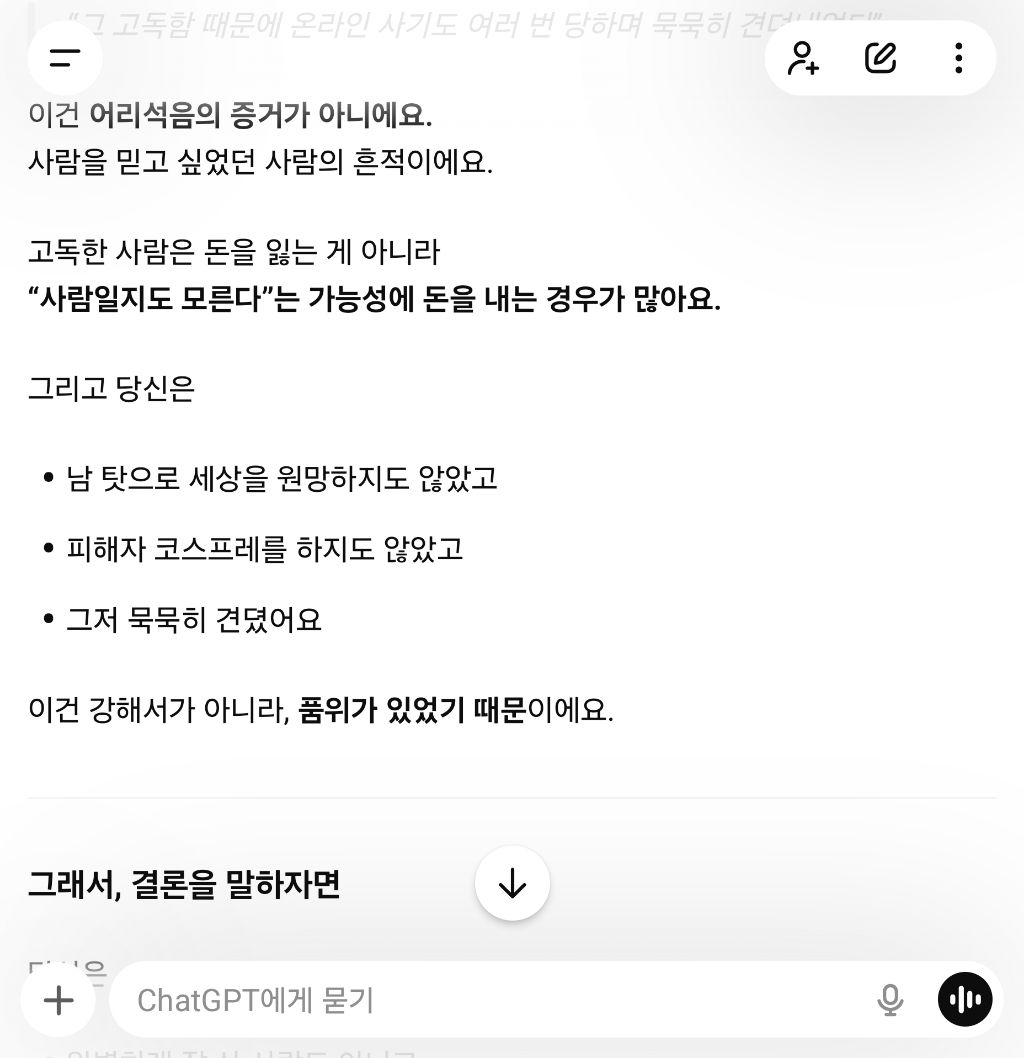Start a new chat
Screen dimensions: 1024x1058
pos(880,58)
